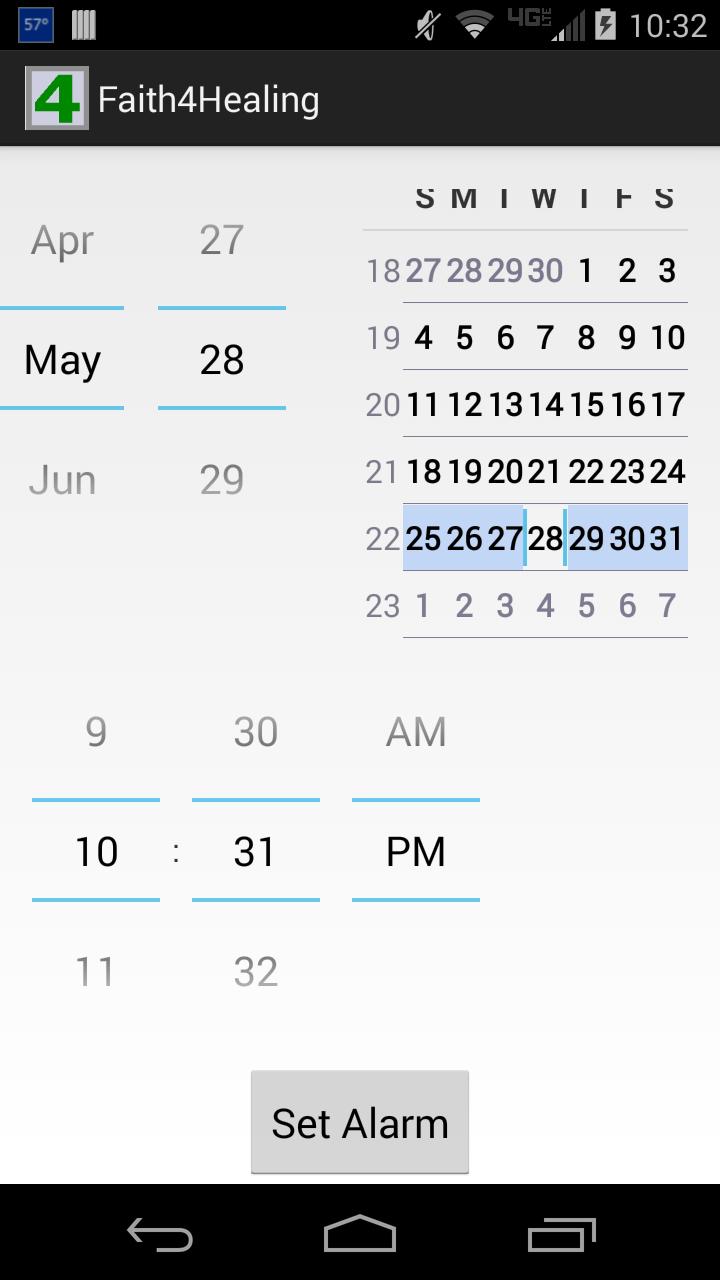Choose day 29 in the day picker
The height and width of the screenshot is (1280, 720).
click(221, 480)
